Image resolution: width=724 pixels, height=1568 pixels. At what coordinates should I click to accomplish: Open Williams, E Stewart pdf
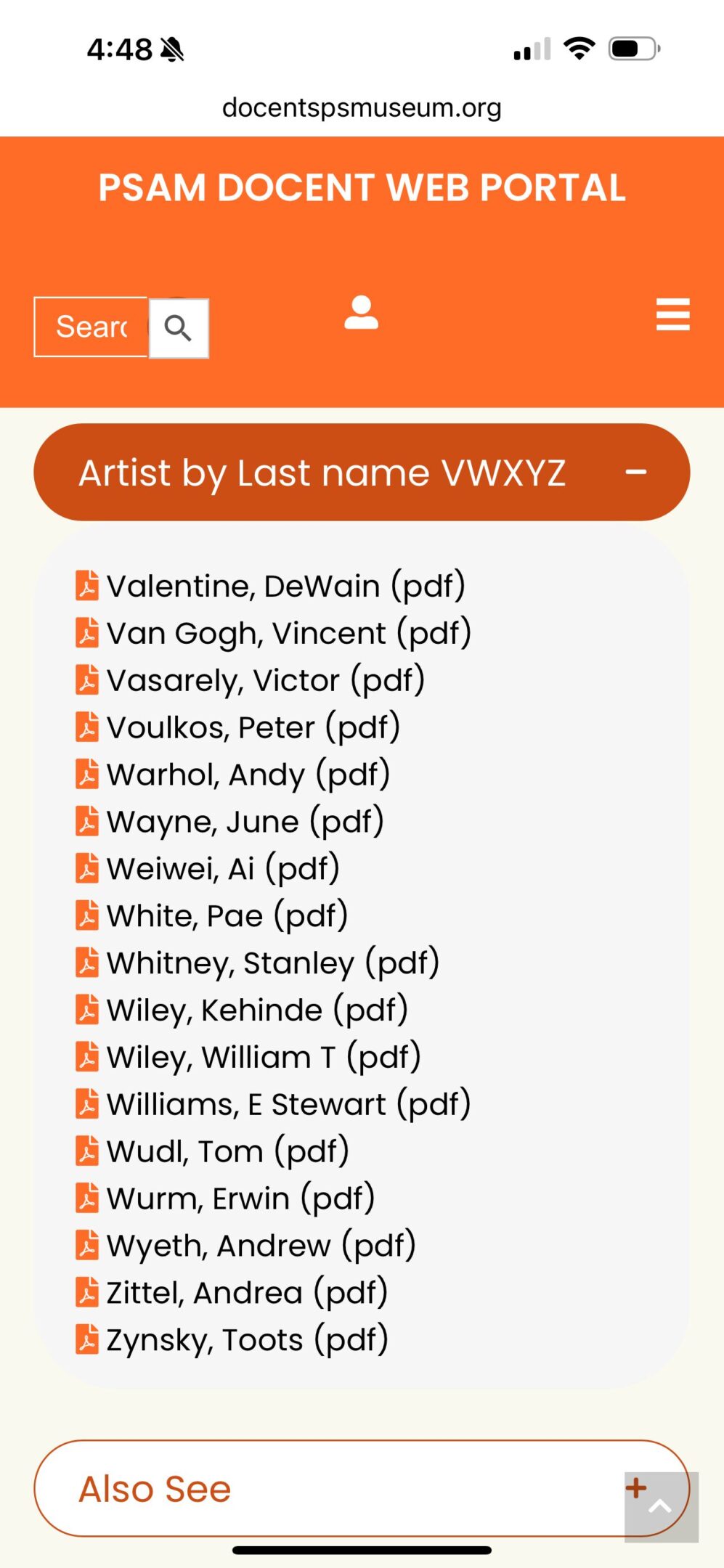[x=274, y=1104]
